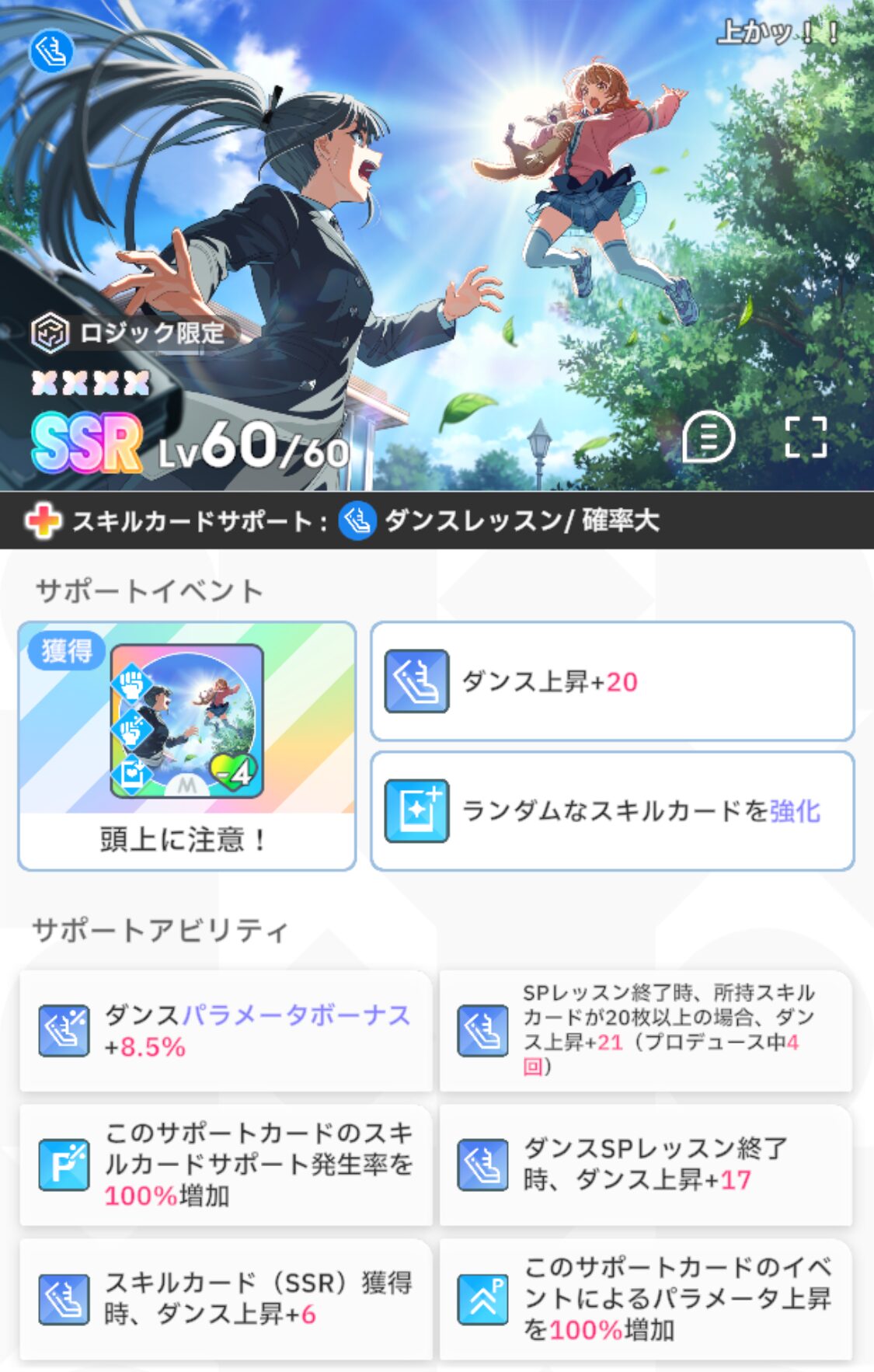Viewport: 874px width, 1372px height.
Task: Tap パラメータボーナス link in dance ability
Action: point(296,1015)
